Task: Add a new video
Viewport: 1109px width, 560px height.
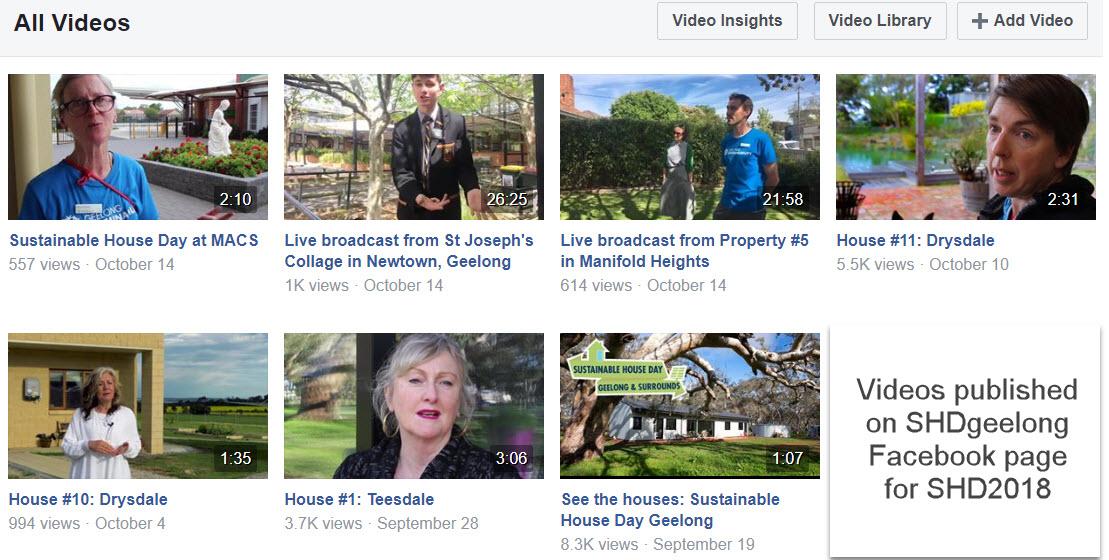Action: [1021, 21]
